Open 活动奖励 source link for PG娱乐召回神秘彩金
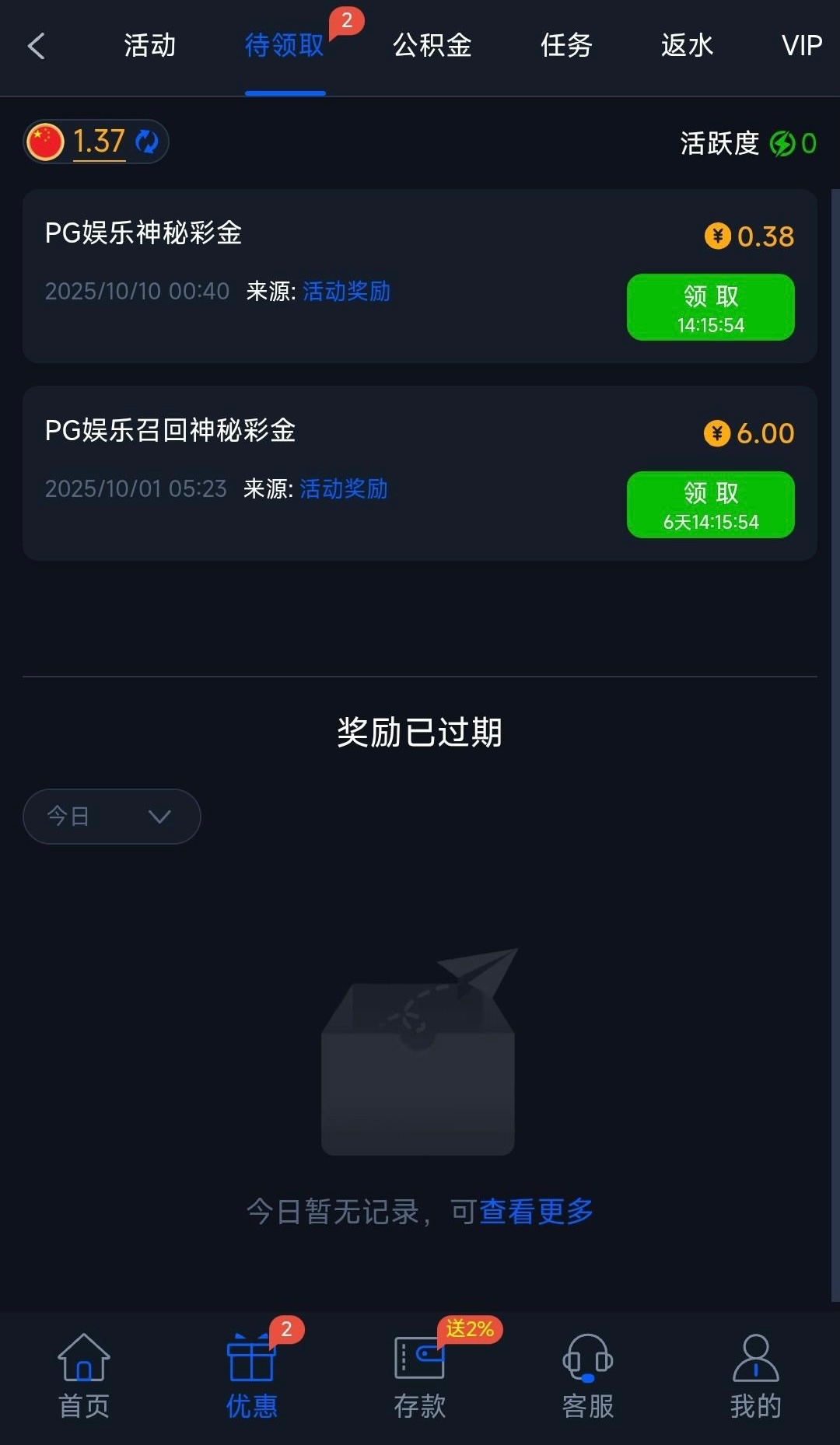Image resolution: width=840 pixels, height=1445 pixels. tap(343, 489)
